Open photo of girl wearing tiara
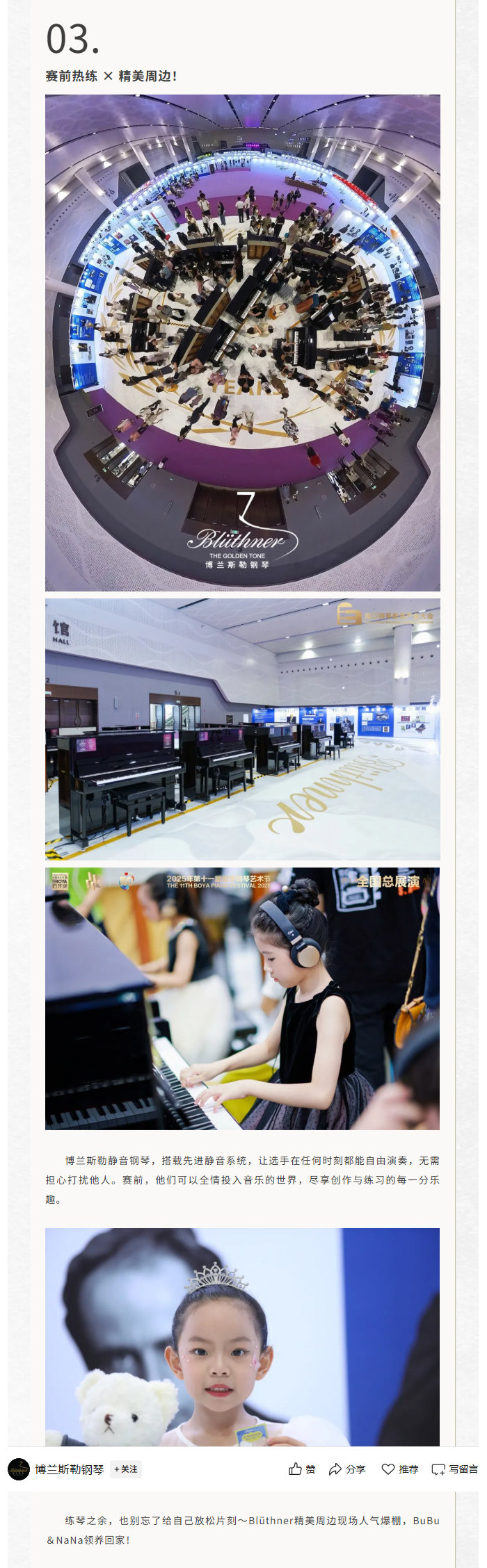The width and height of the screenshot is (487, 1568). tap(242, 1336)
